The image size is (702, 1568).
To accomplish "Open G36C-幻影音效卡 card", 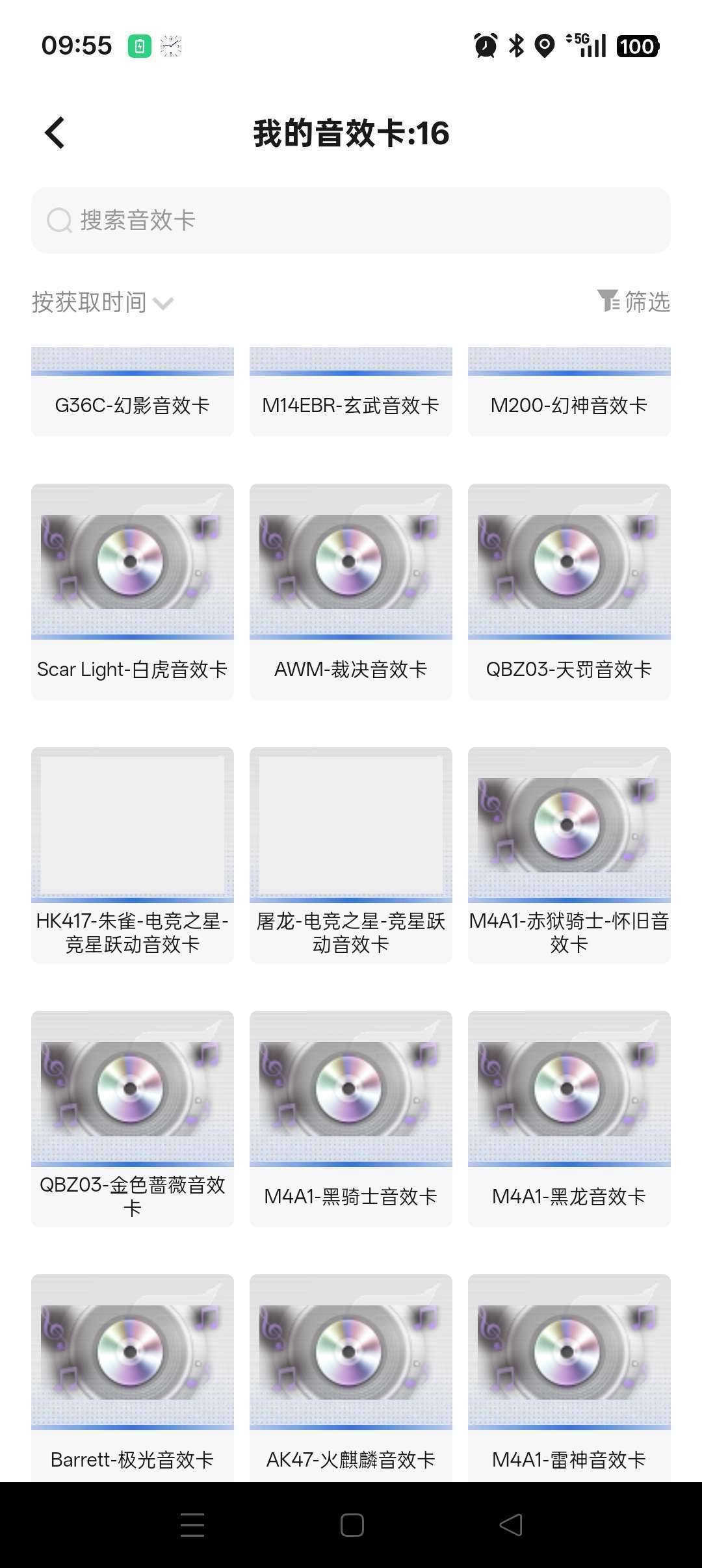I will (x=133, y=392).
